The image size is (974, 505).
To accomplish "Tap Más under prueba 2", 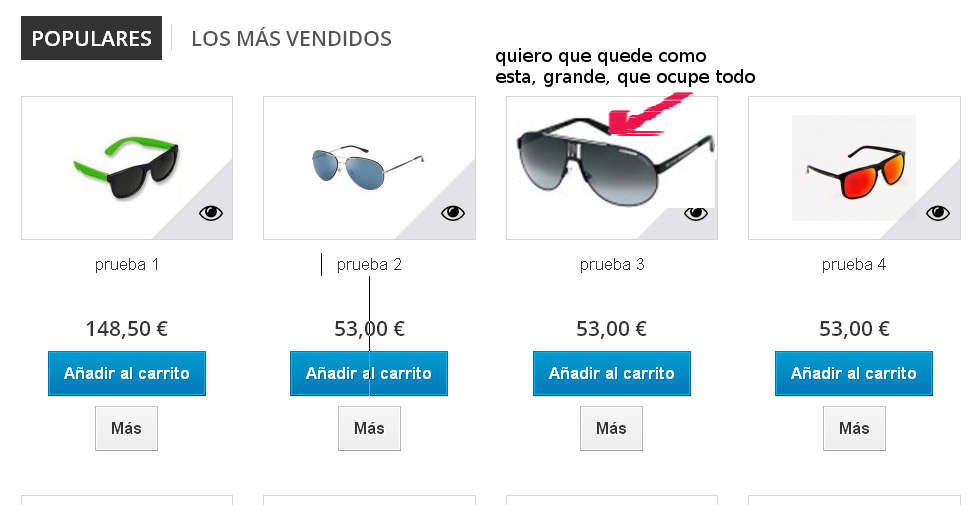I will [369, 428].
